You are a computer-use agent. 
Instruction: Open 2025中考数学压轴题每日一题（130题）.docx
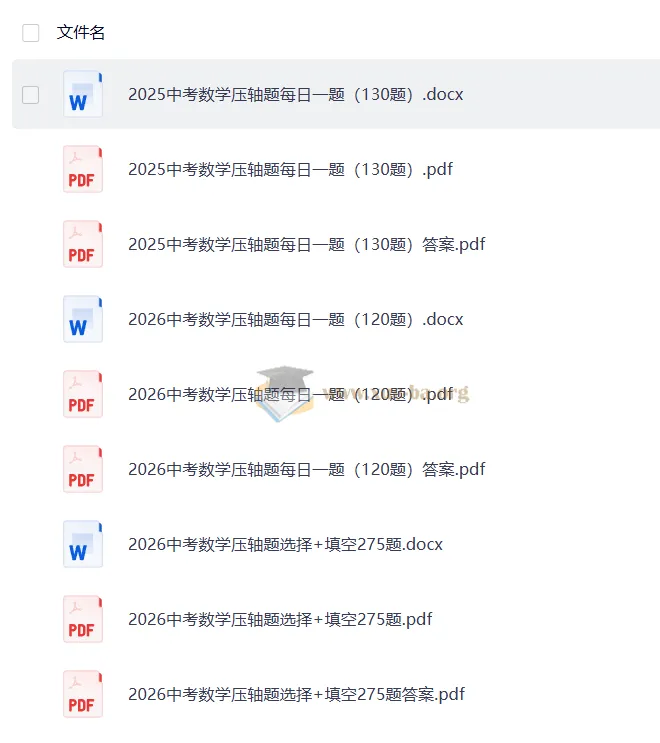coord(295,95)
